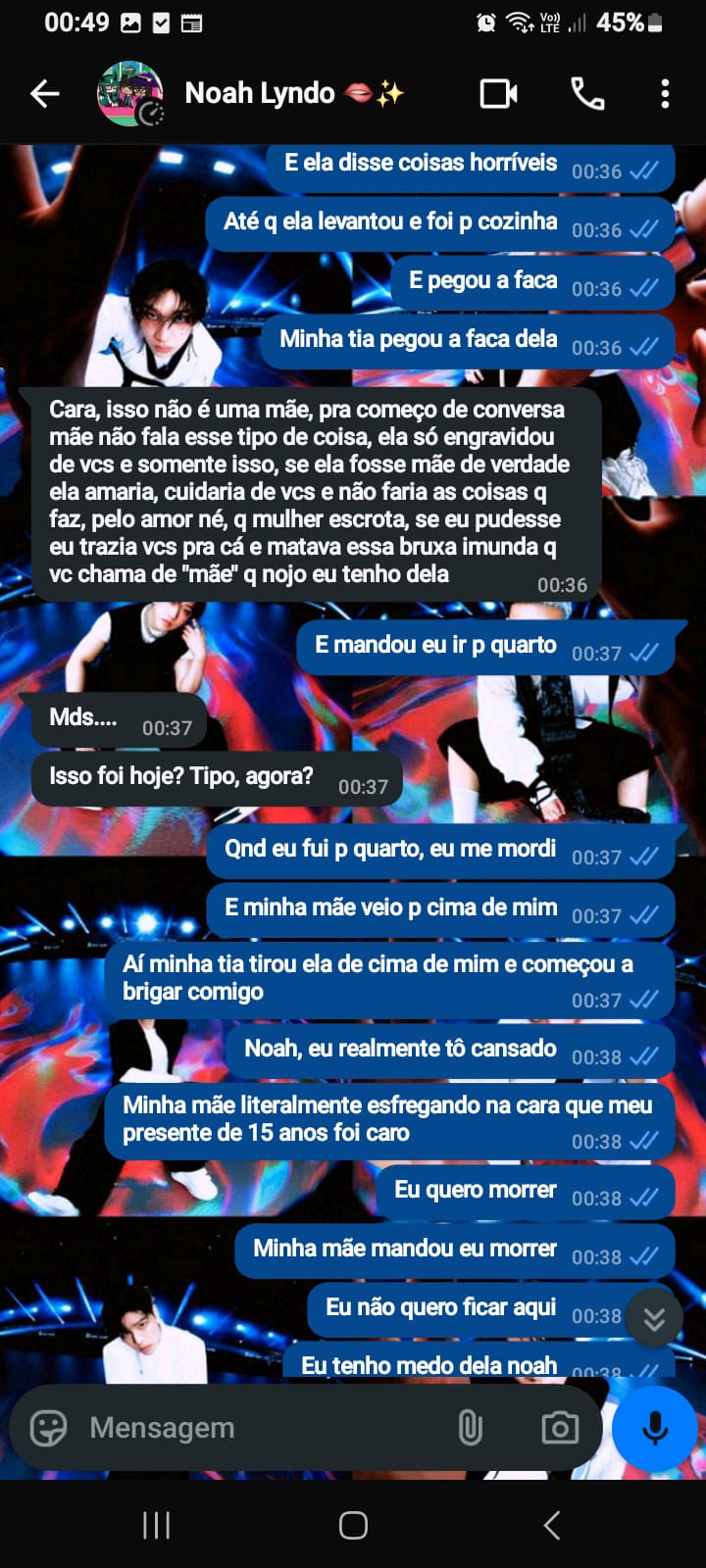Tap the system home button
Image resolution: width=706 pixels, height=1568 pixels.
[353, 1525]
